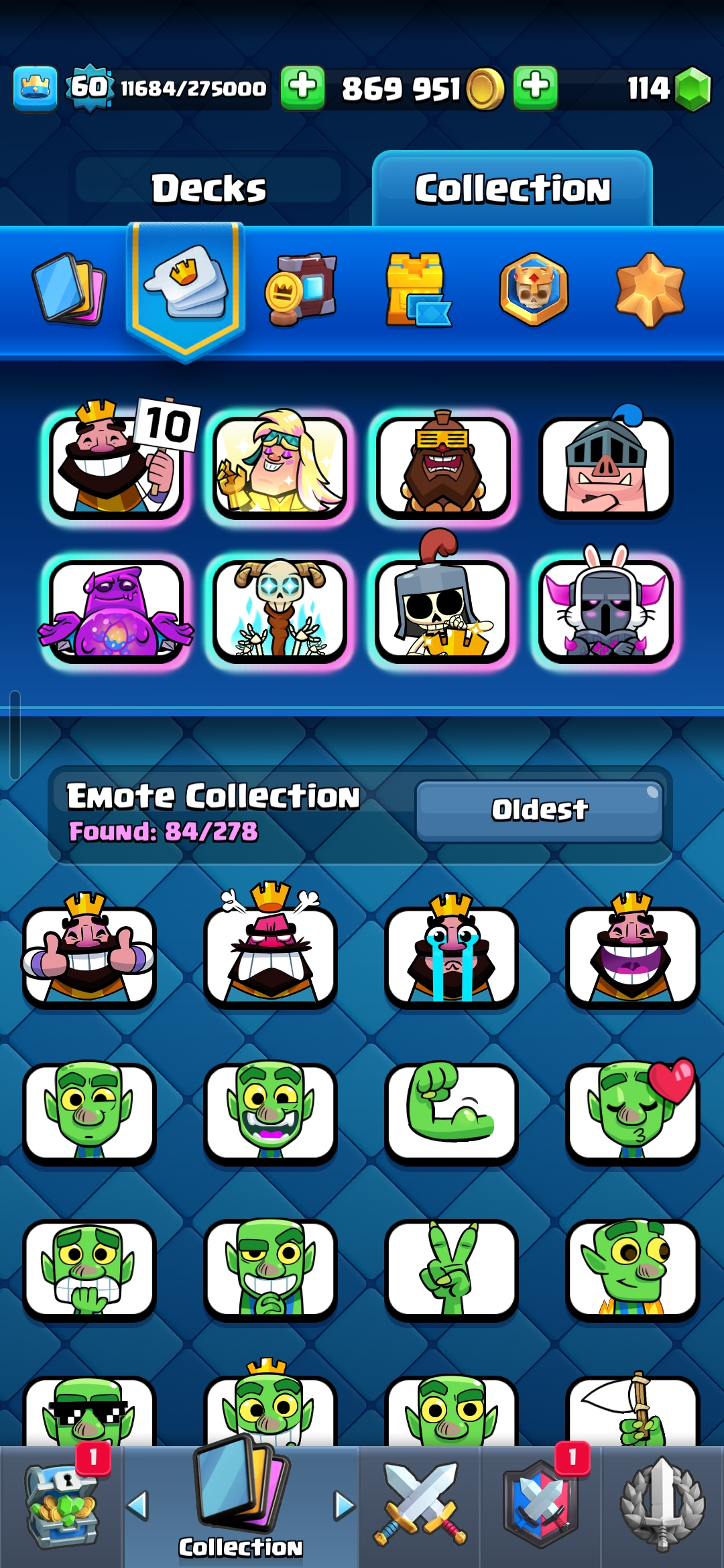Change the emote sort order from Oldest

pyautogui.click(x=540, y=810)
